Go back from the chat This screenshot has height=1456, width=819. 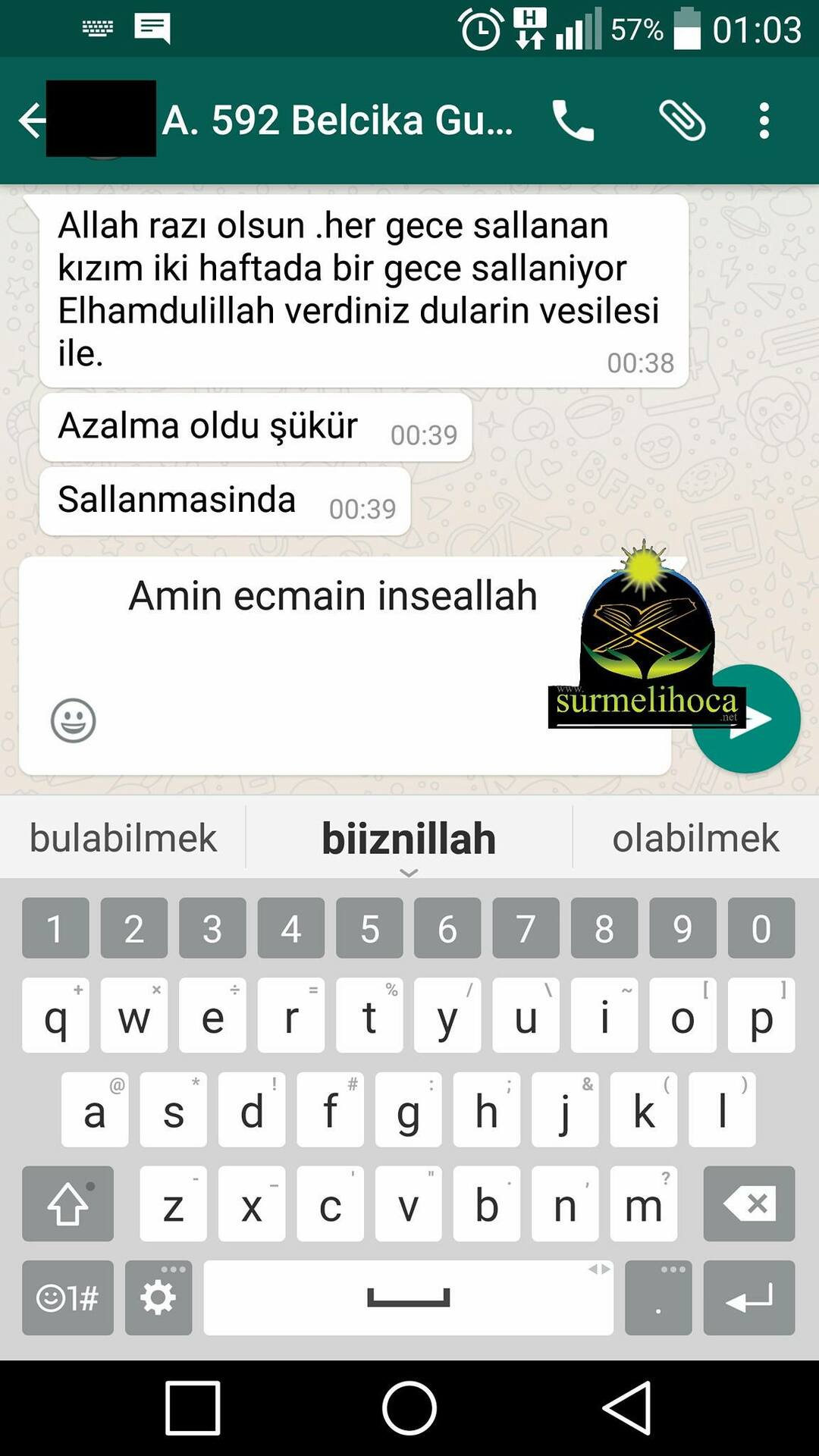[32, 121]
